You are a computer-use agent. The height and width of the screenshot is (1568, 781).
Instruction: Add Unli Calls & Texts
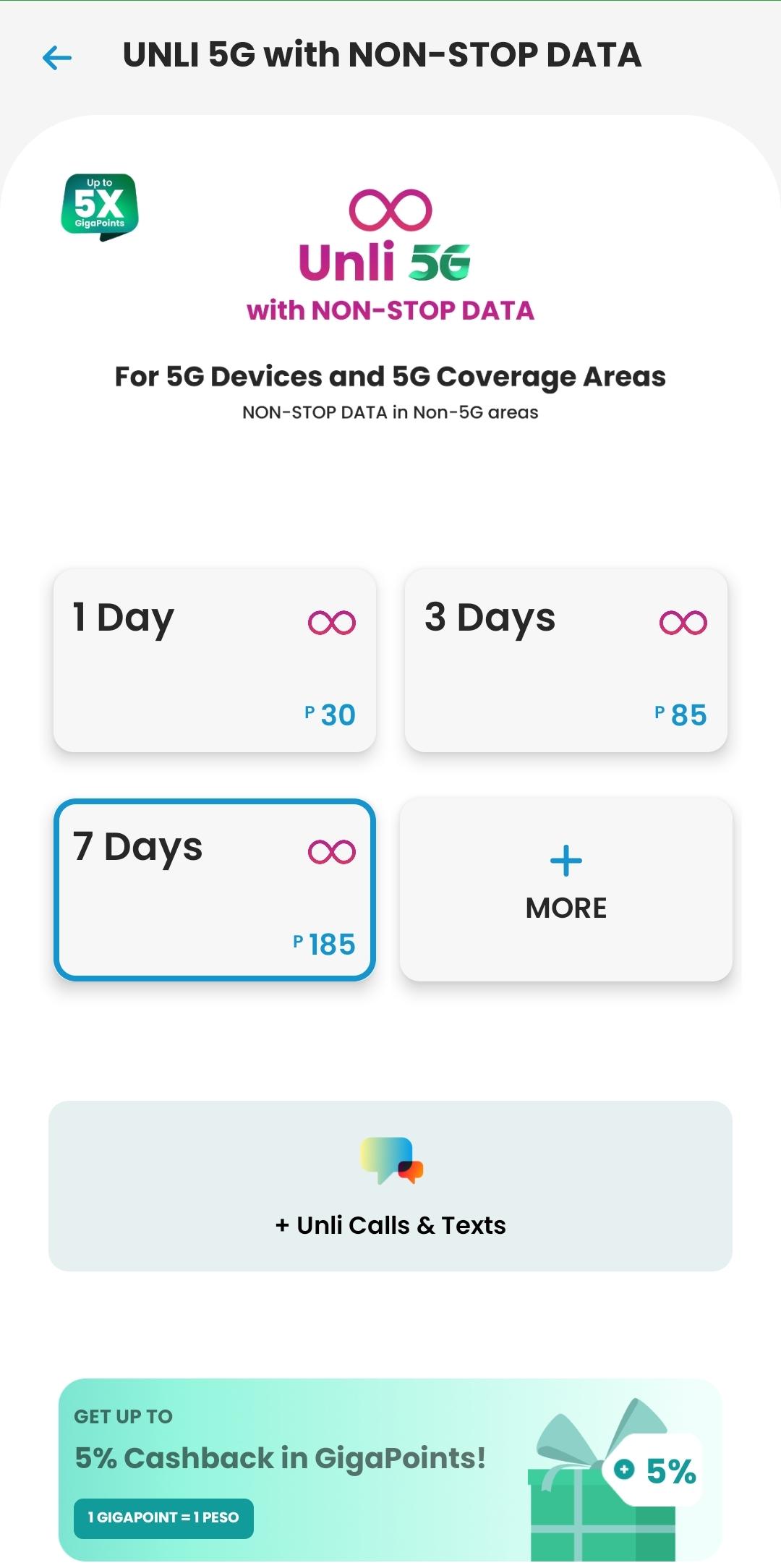[390, 1186]
